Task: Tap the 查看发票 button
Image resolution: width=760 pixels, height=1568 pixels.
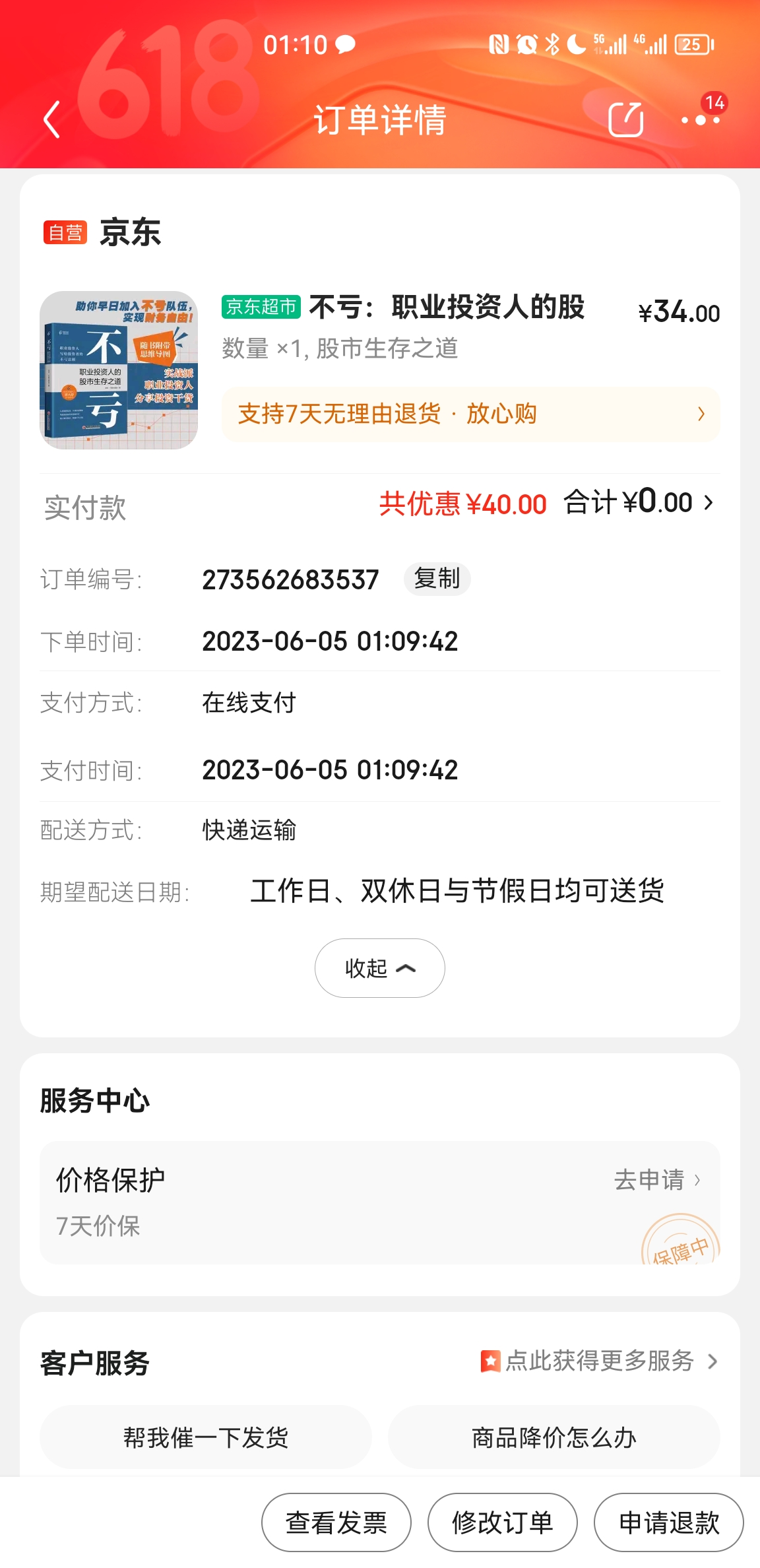Action: coord(336,1522)
